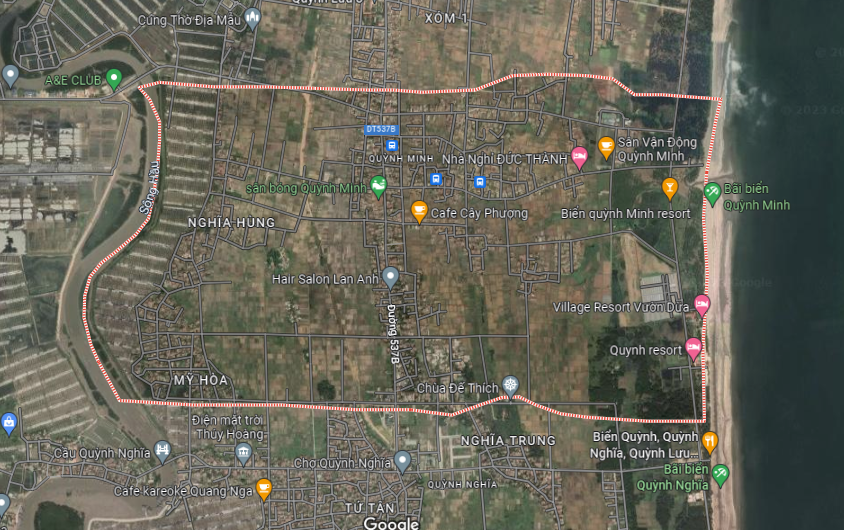844x530 pixels.
Task: Open the Cafe kareoke Quang Nga pin
Action: tap(264, 488)
